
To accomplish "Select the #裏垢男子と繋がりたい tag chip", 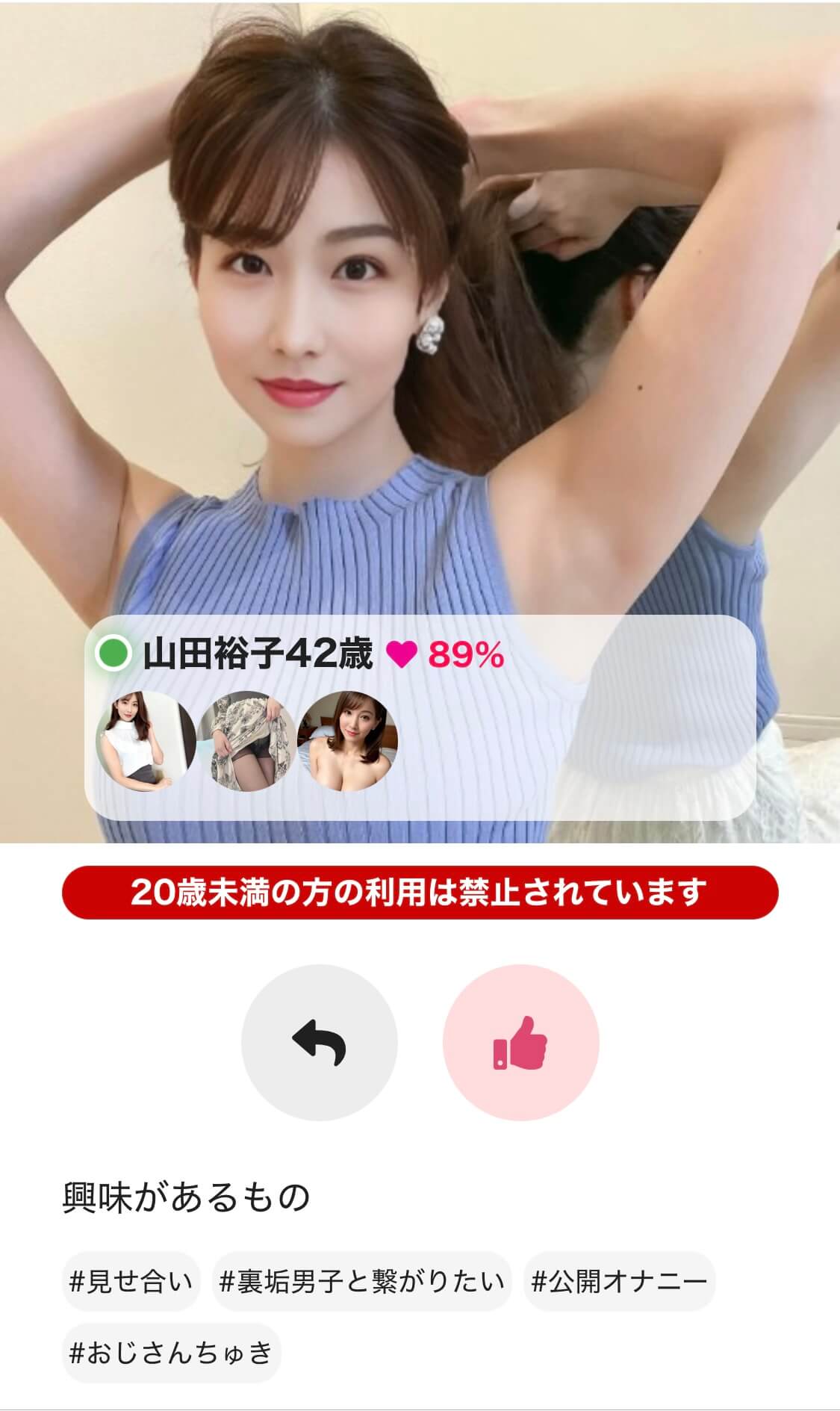I will coord(361,1282).
